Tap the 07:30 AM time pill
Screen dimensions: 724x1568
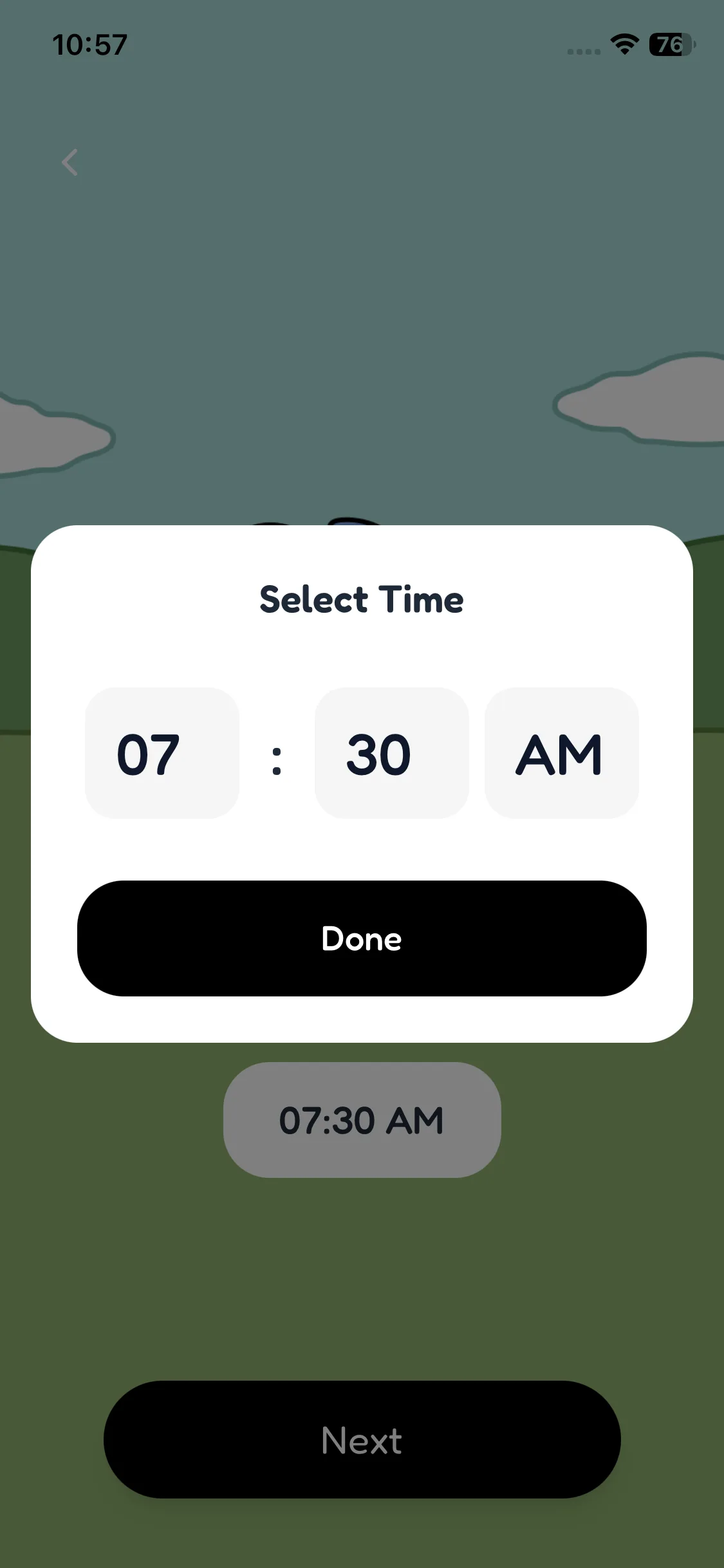tap(362, 1120)
